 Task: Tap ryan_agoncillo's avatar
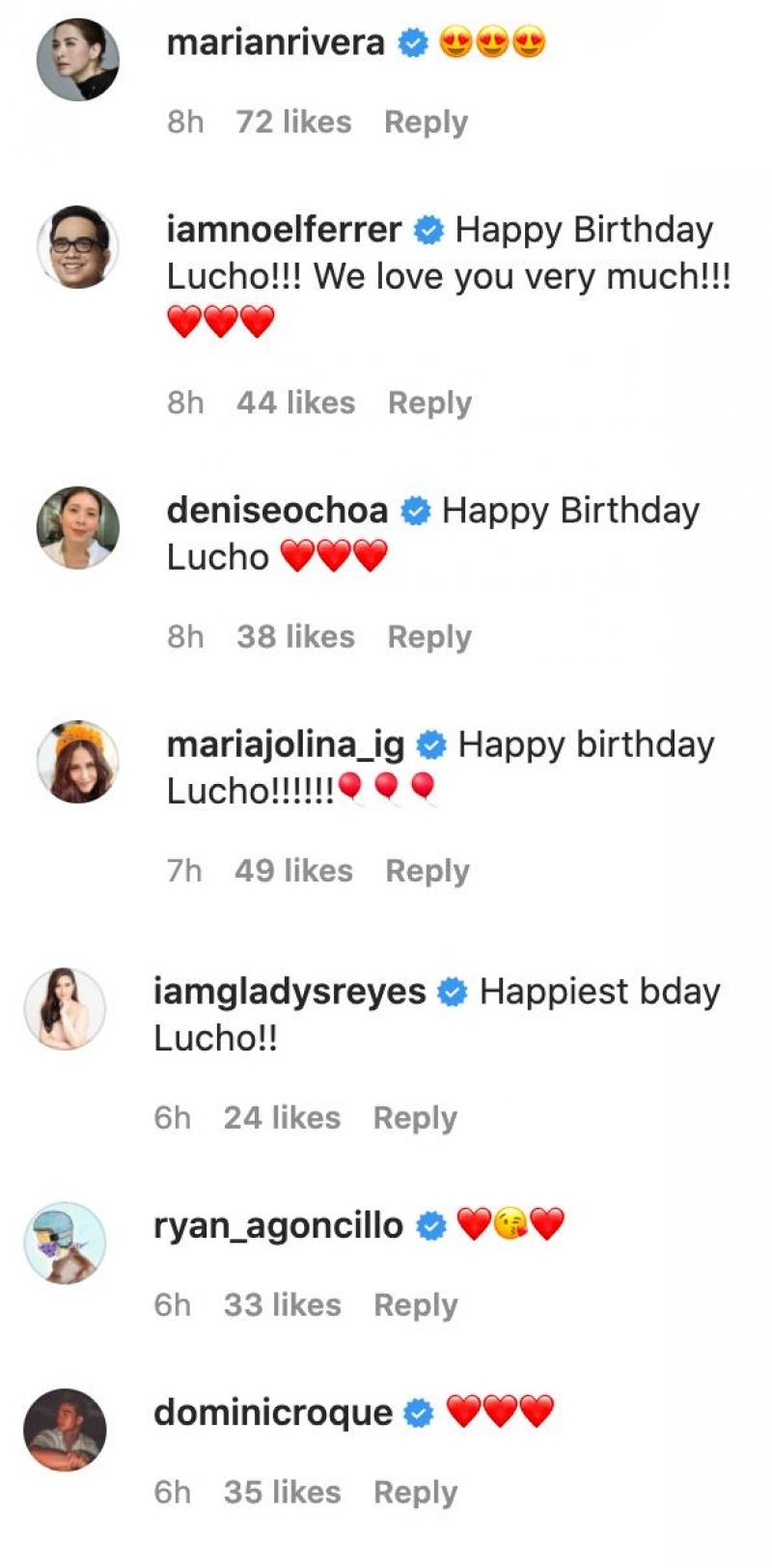pyautogui.click(x=65, y=1243)
